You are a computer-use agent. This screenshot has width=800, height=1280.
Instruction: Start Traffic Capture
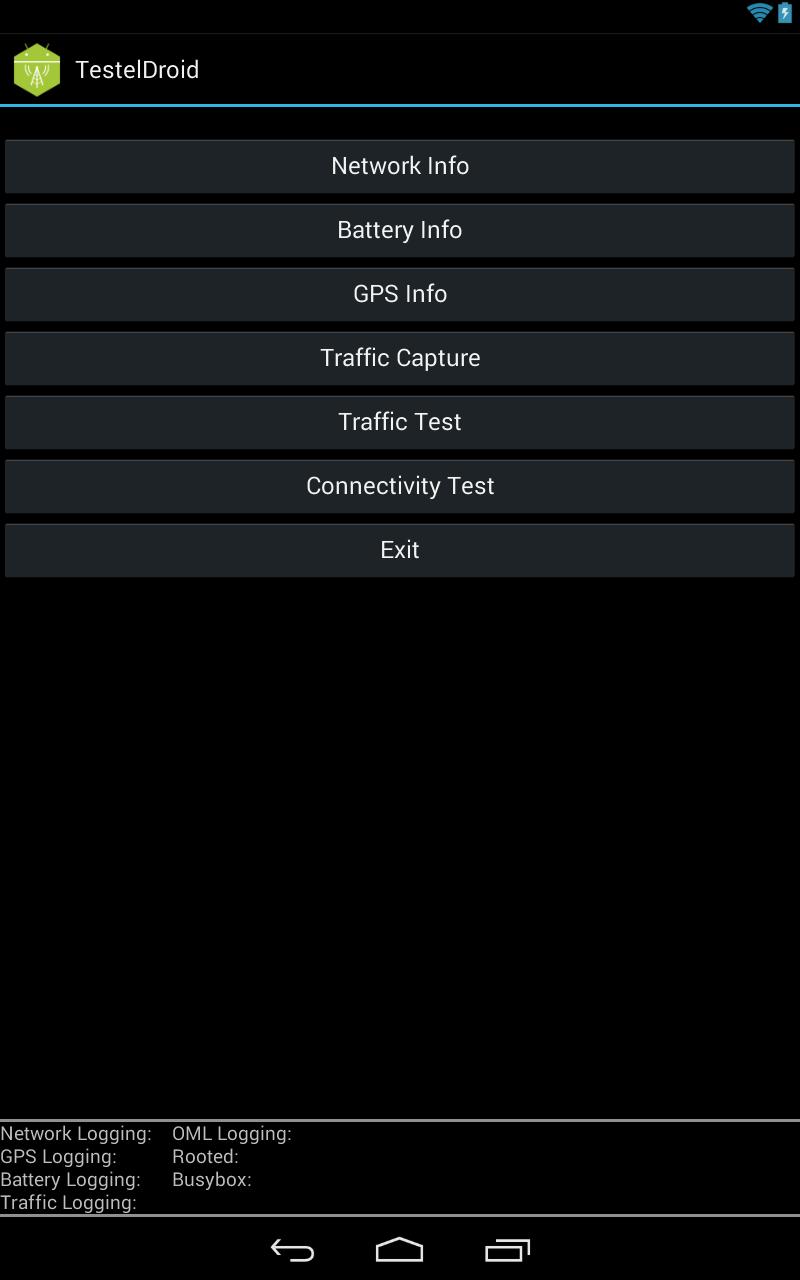(400, 358)
